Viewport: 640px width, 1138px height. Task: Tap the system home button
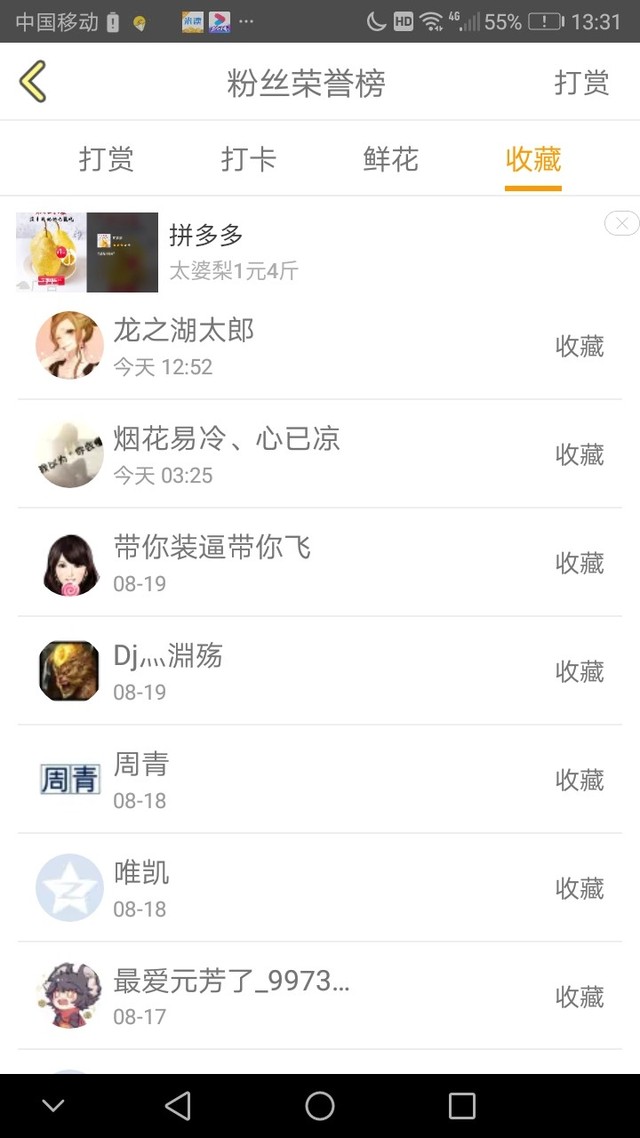pos(320,1106)
